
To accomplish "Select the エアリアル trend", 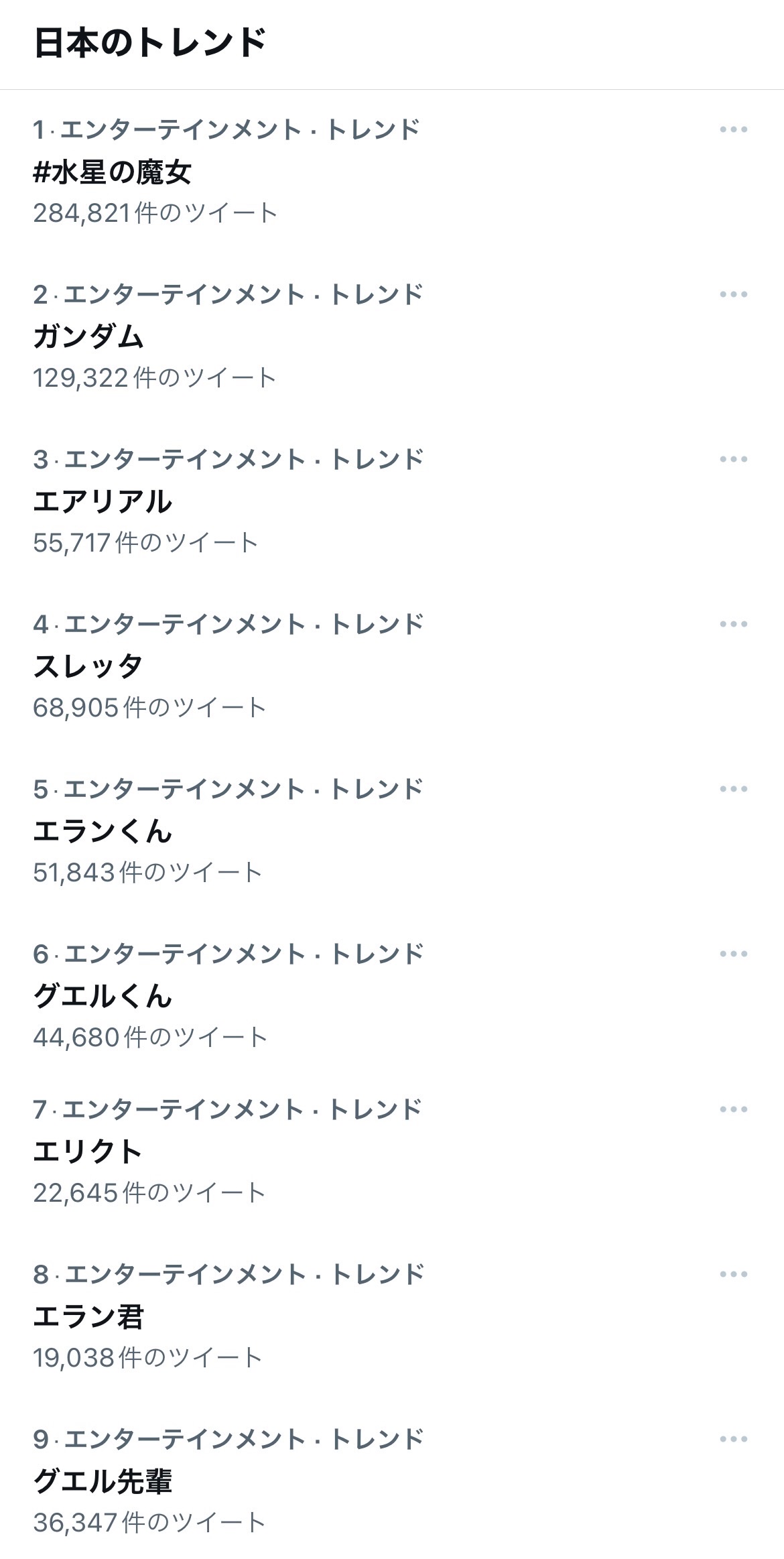I will [x=103, y=501].
